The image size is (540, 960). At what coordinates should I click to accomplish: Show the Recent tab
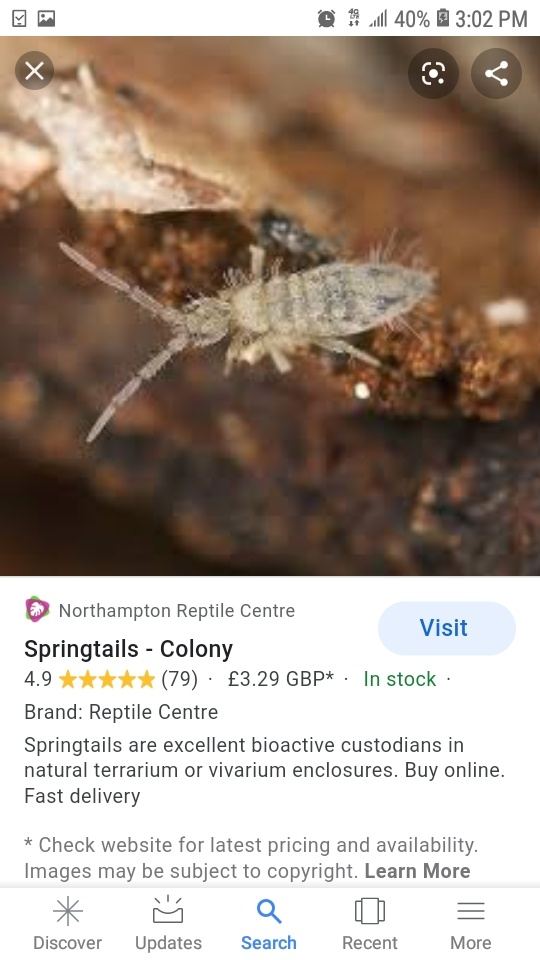pos(370,923)
